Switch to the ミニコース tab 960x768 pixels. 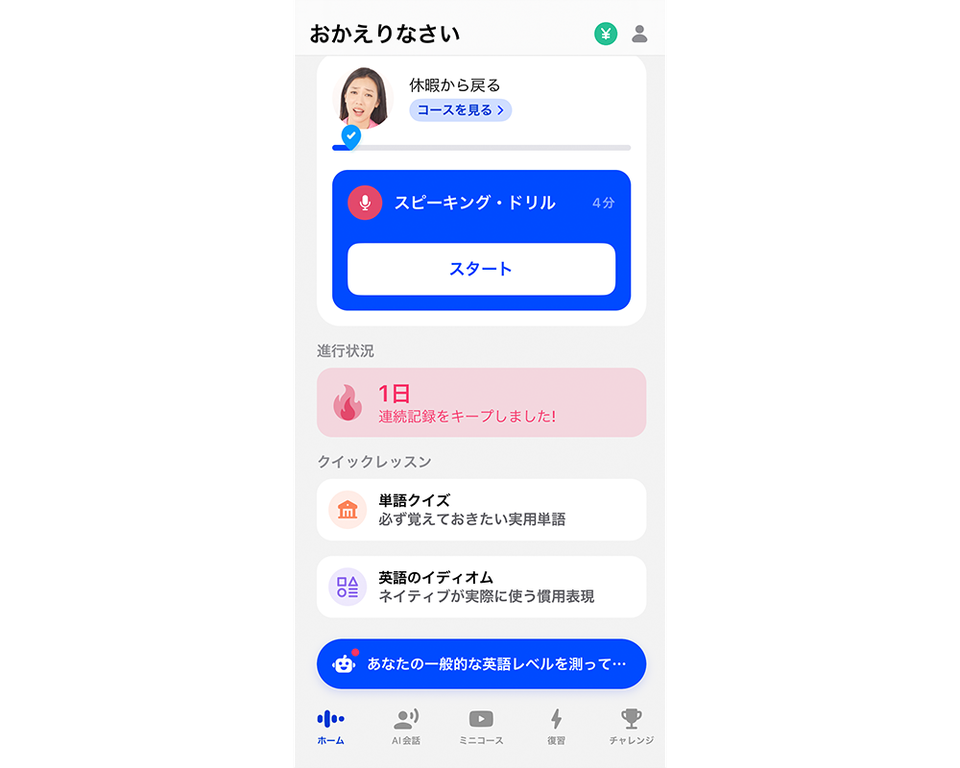click(x=481, y=727)
